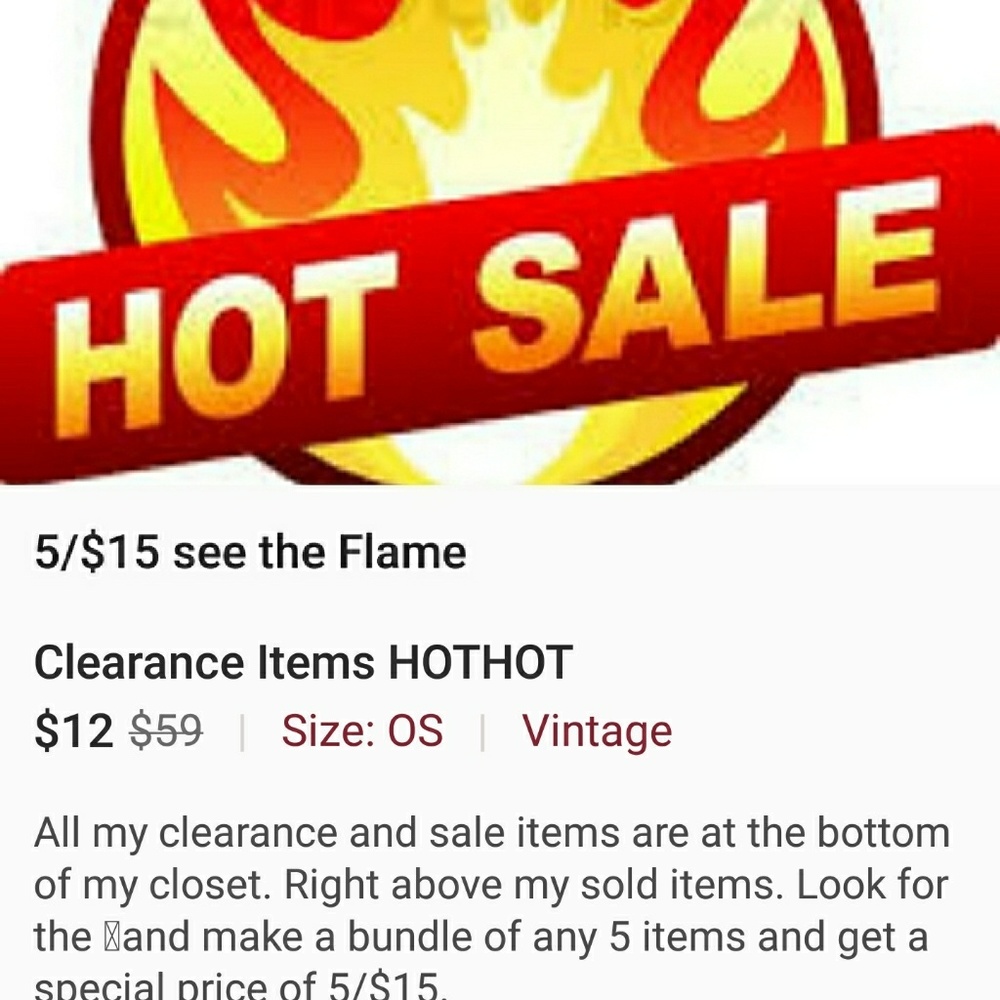Viewport: 1000px width, 1000px height.
Task: Open the HOT SALE listing photo
Action: point(500,240)
